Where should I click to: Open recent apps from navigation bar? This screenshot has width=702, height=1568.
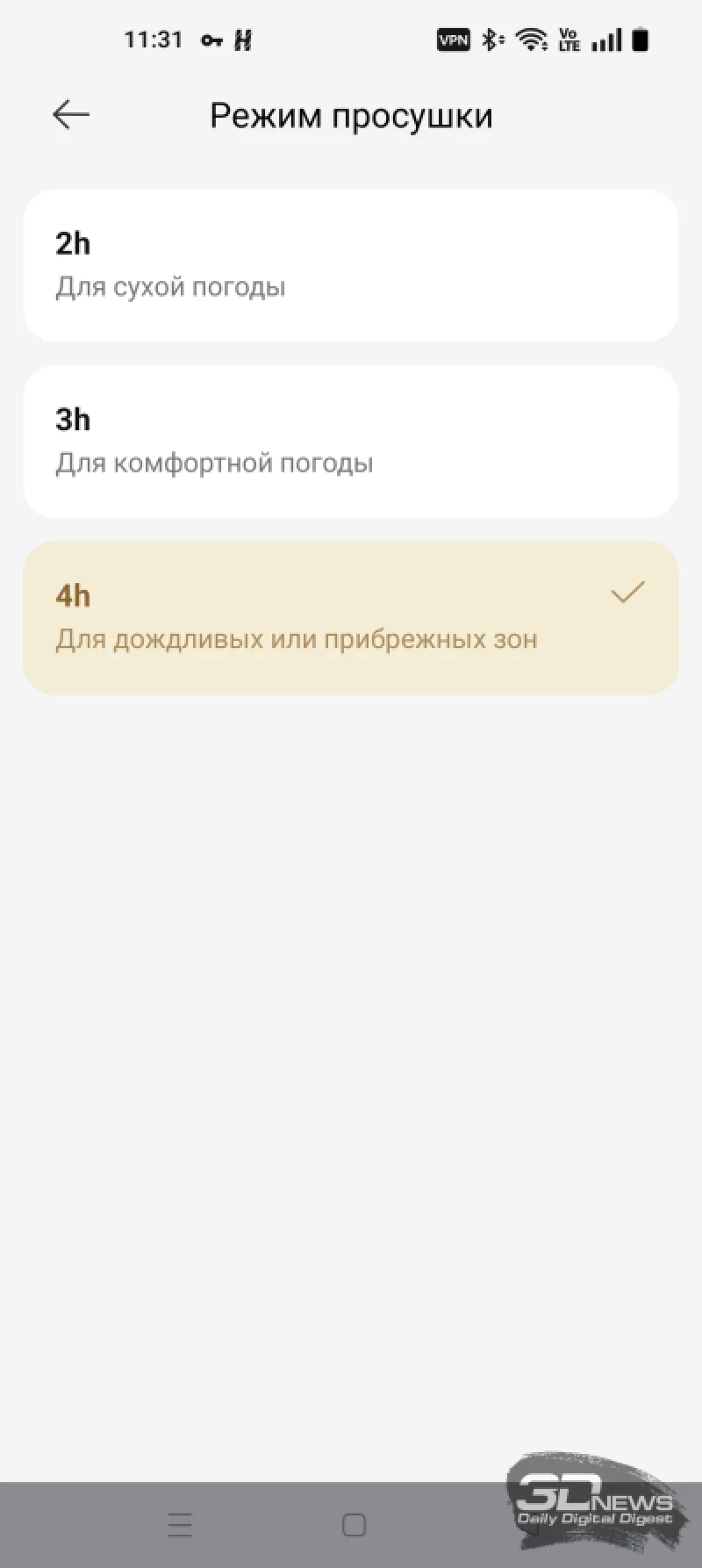pyautogui.click(x=180, y=1525)
